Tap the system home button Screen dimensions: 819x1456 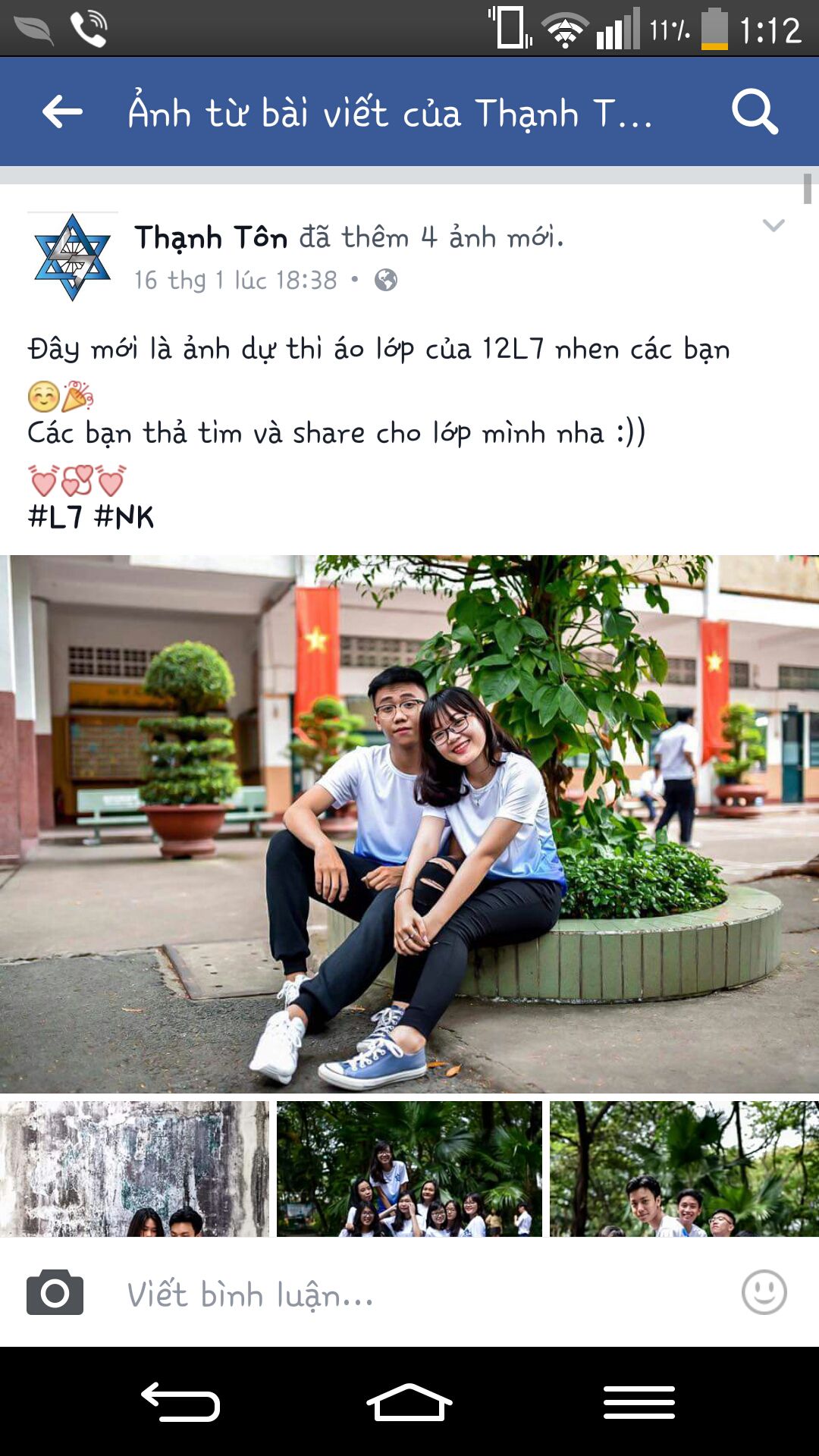[409, 1402]
